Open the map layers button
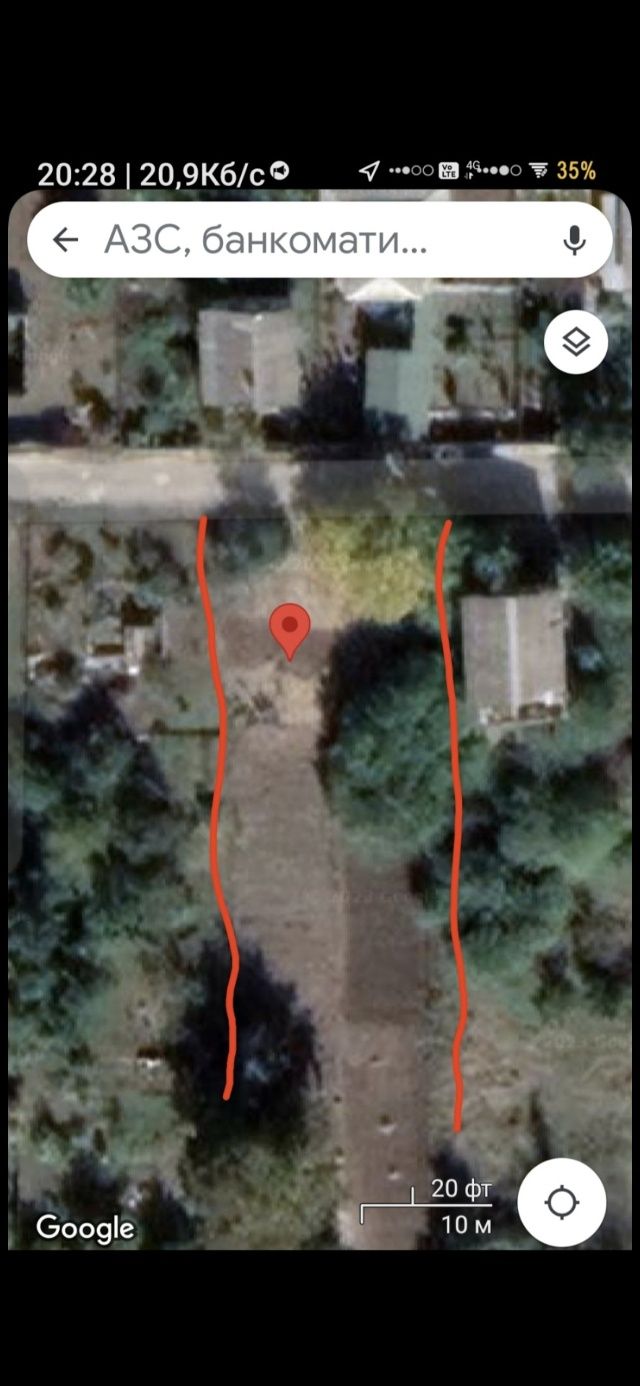Screen dimensions: 640x1386 (x=576, y=343)
